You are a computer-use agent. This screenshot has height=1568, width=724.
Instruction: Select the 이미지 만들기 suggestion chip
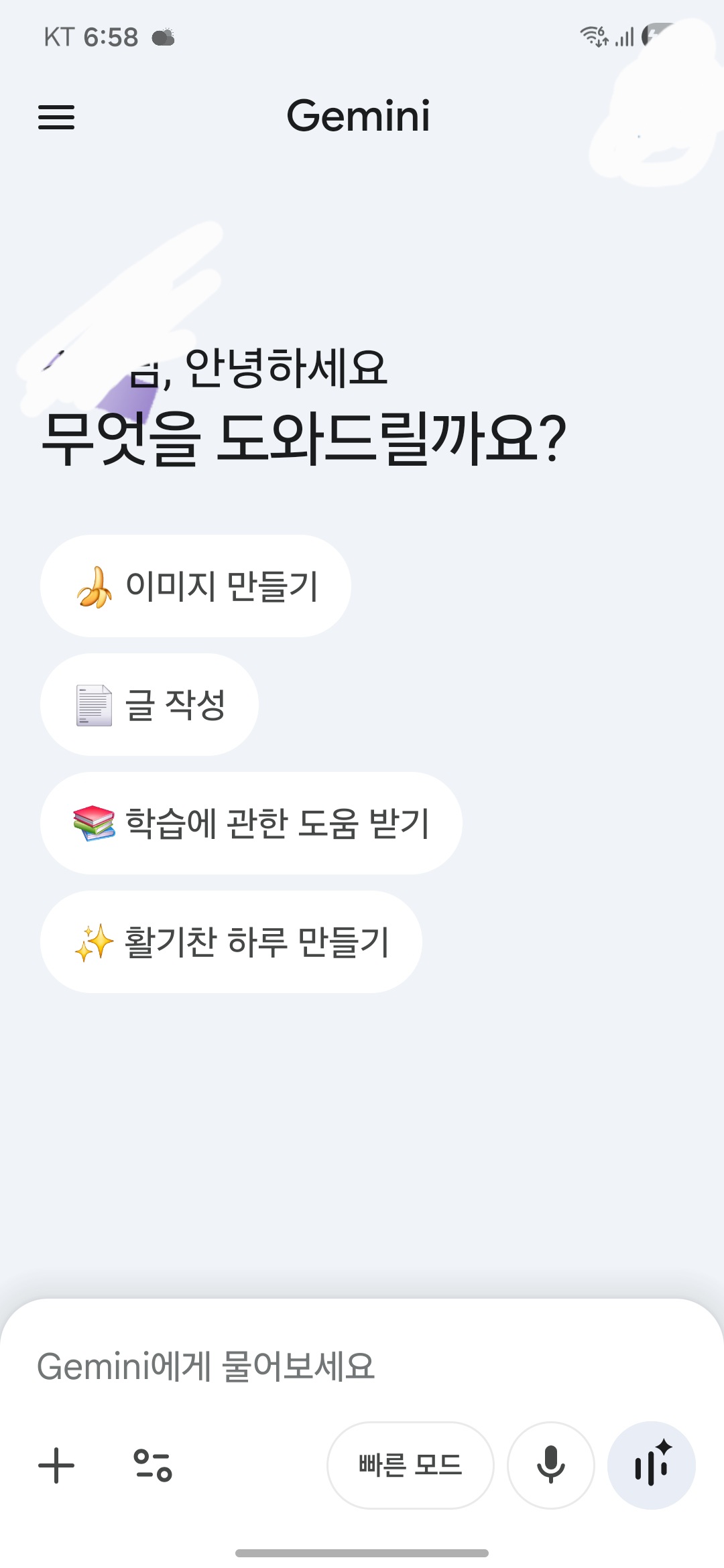click(x=196, y=586)
